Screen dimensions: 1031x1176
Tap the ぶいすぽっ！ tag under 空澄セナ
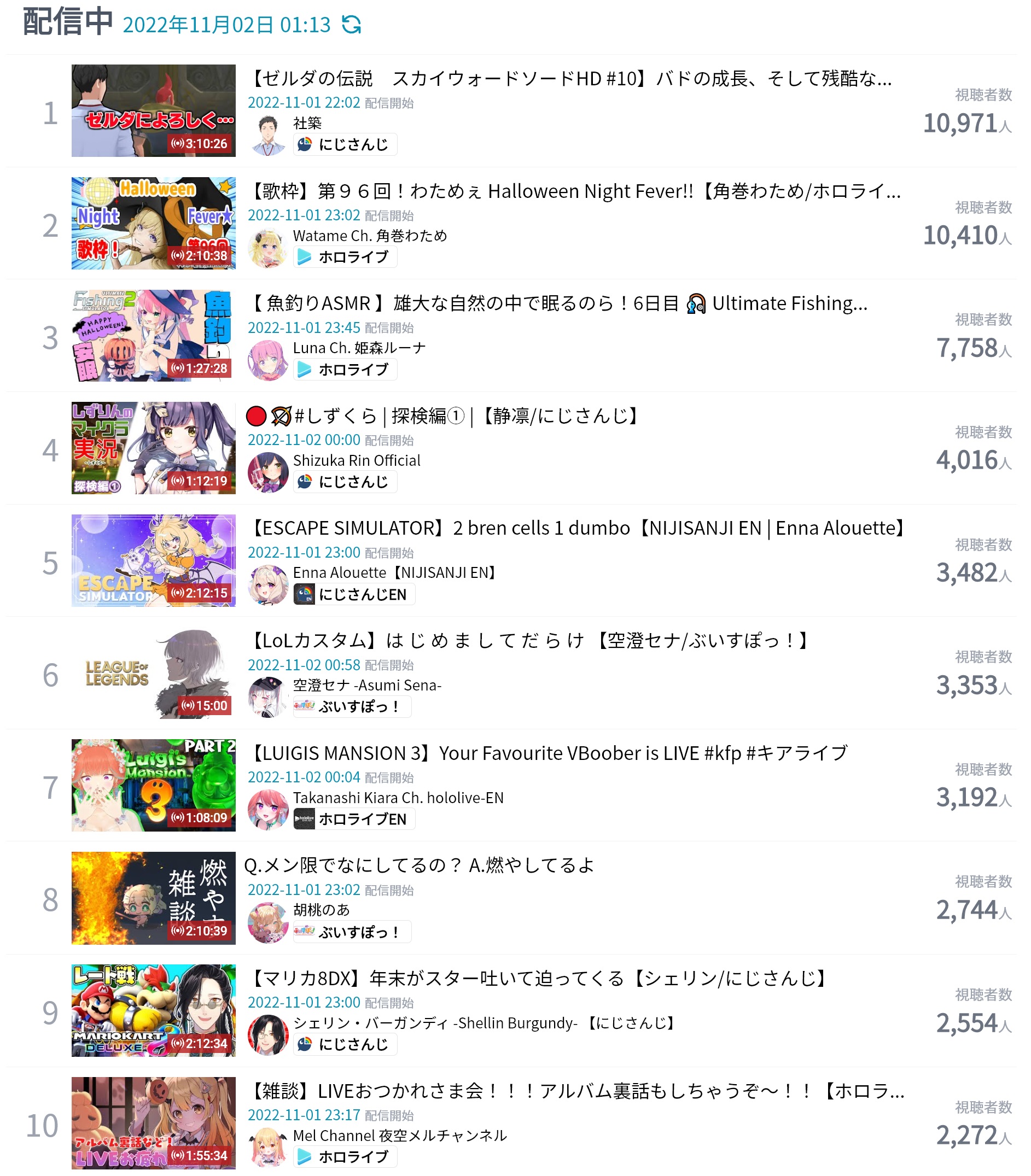pyautogui.click(x=352, y=706)
